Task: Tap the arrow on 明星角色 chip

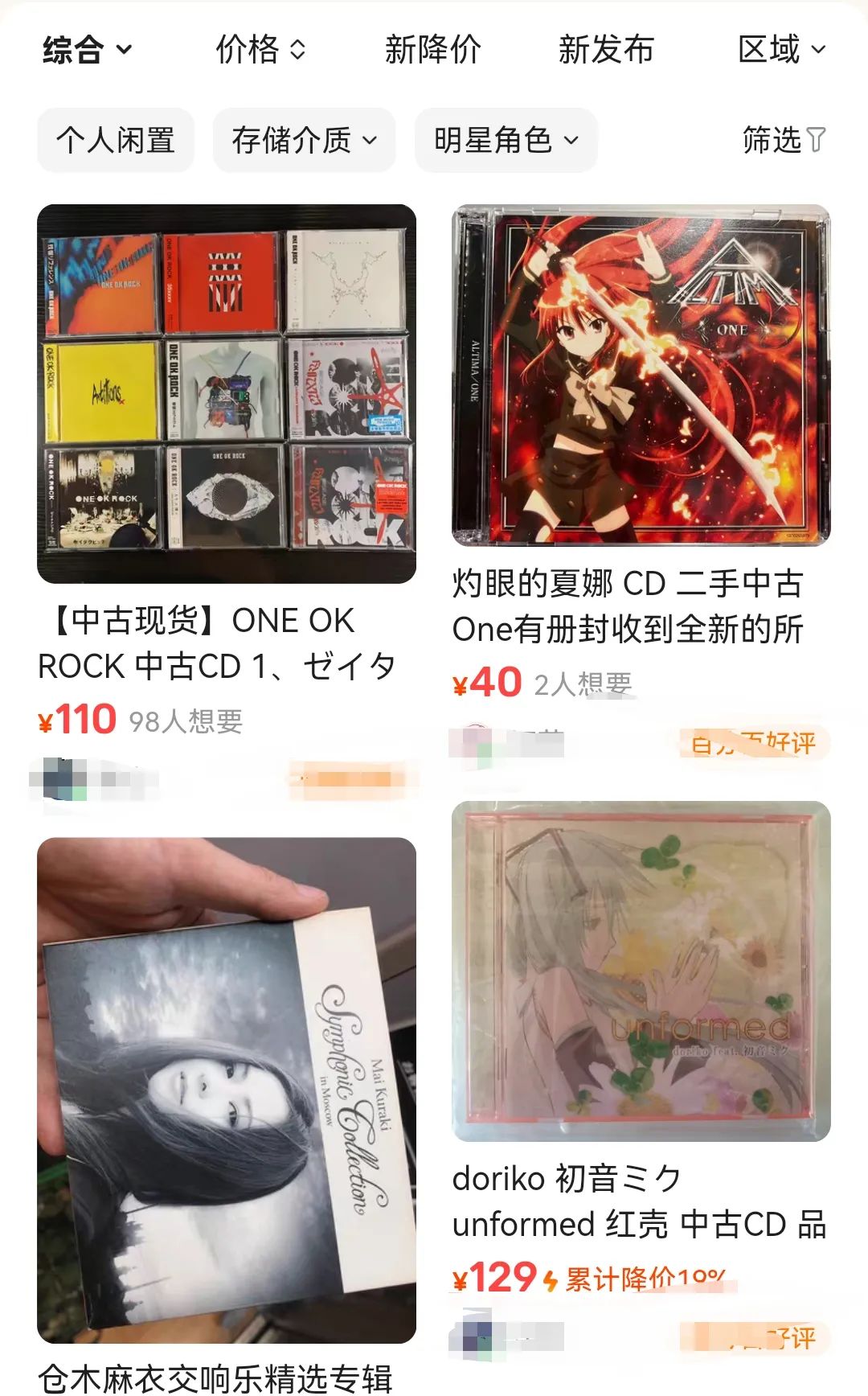Action: [x=571, y=140]
